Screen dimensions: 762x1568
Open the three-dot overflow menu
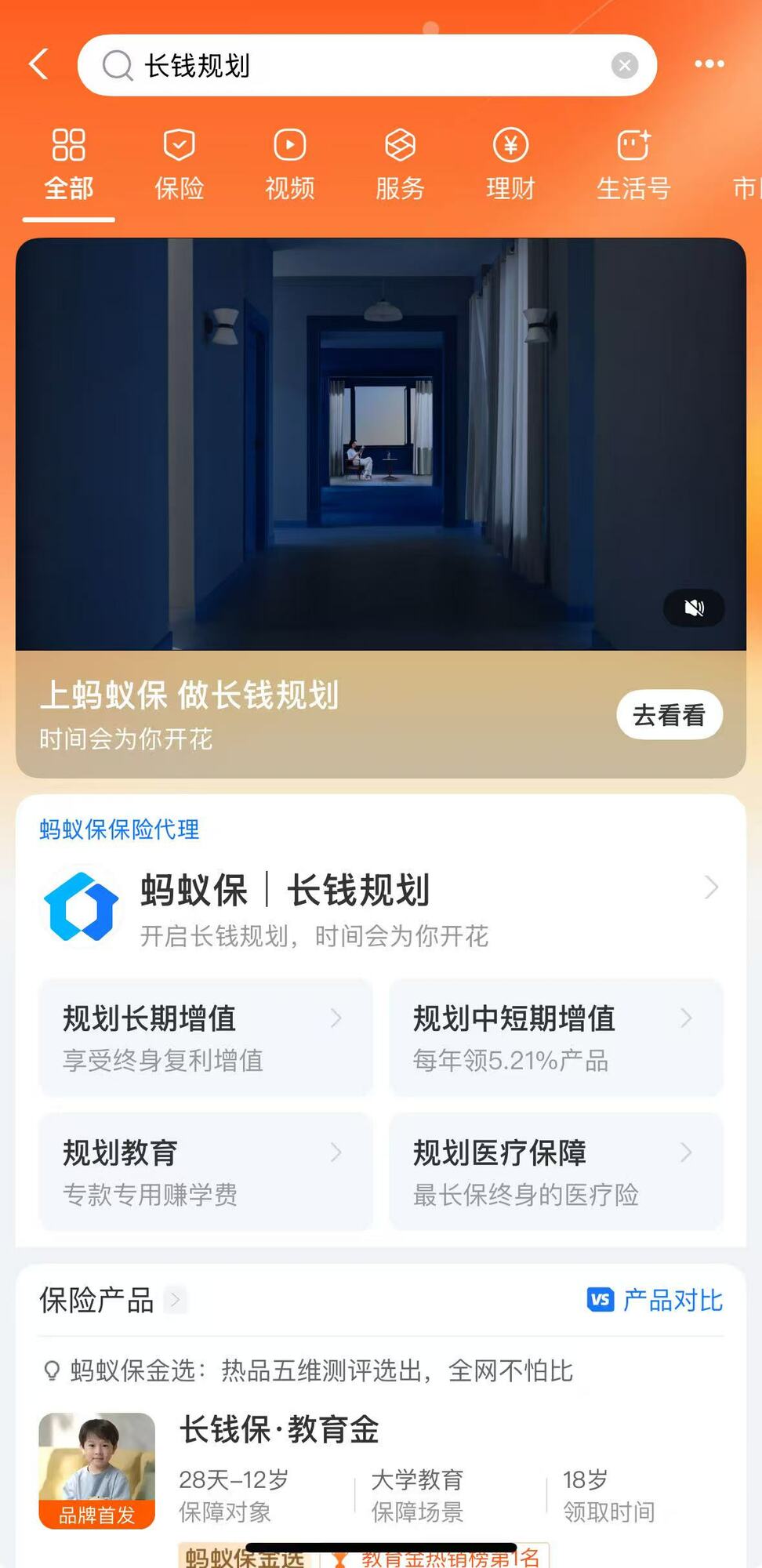click(x=709, y=64)
